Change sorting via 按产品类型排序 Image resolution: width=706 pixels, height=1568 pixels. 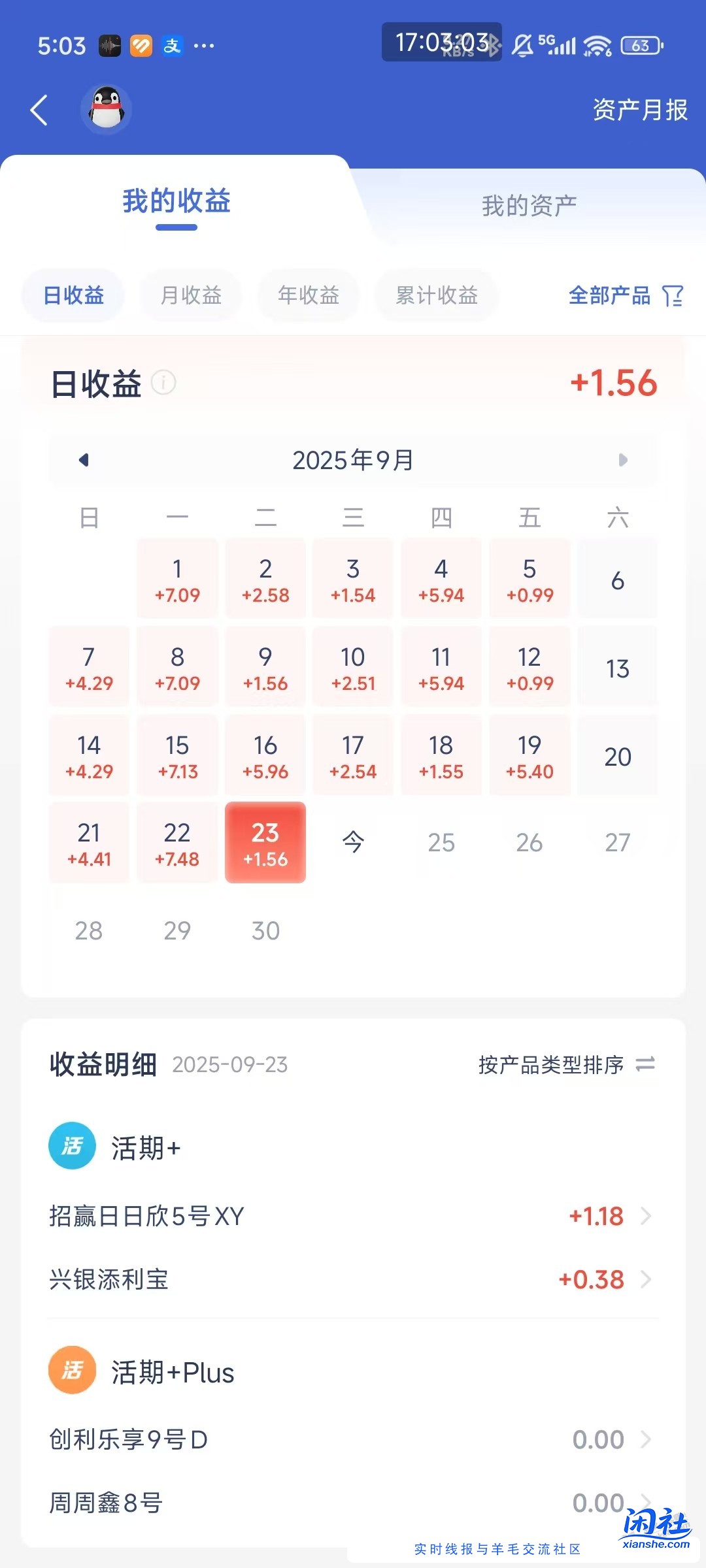pyautogui.click(x=565, y=1065)
